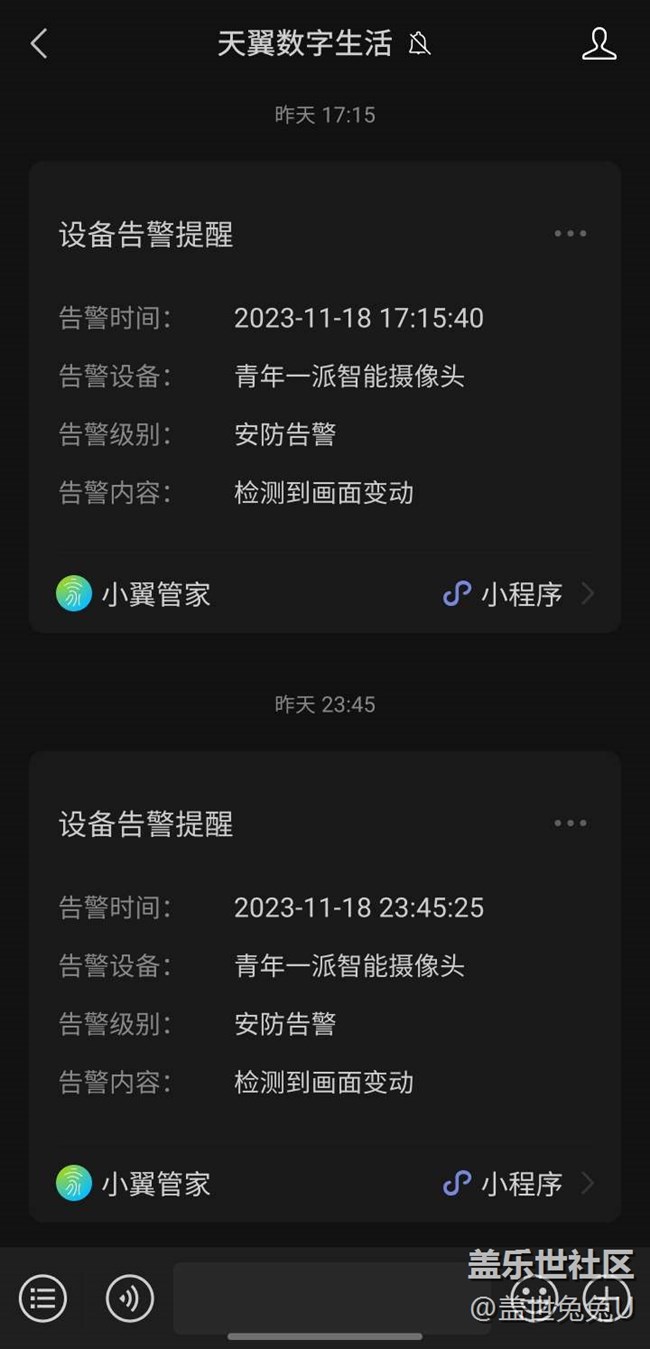Open the 23:45:25 设备告警提醒 card
The height and width of the screenshot is (1349, 650).
click(x=324, y=990)
